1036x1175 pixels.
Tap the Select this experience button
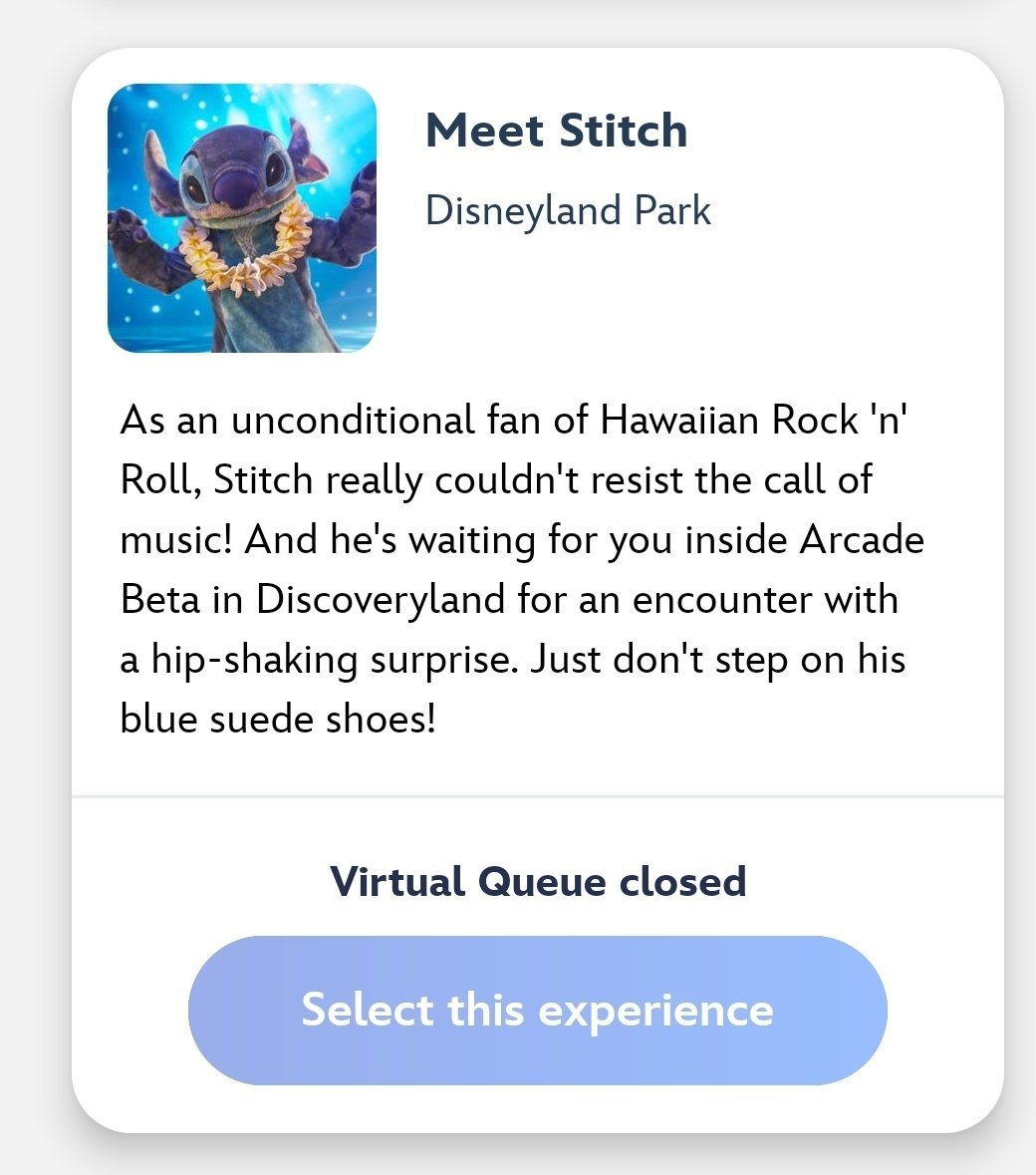coord(537,1010)
